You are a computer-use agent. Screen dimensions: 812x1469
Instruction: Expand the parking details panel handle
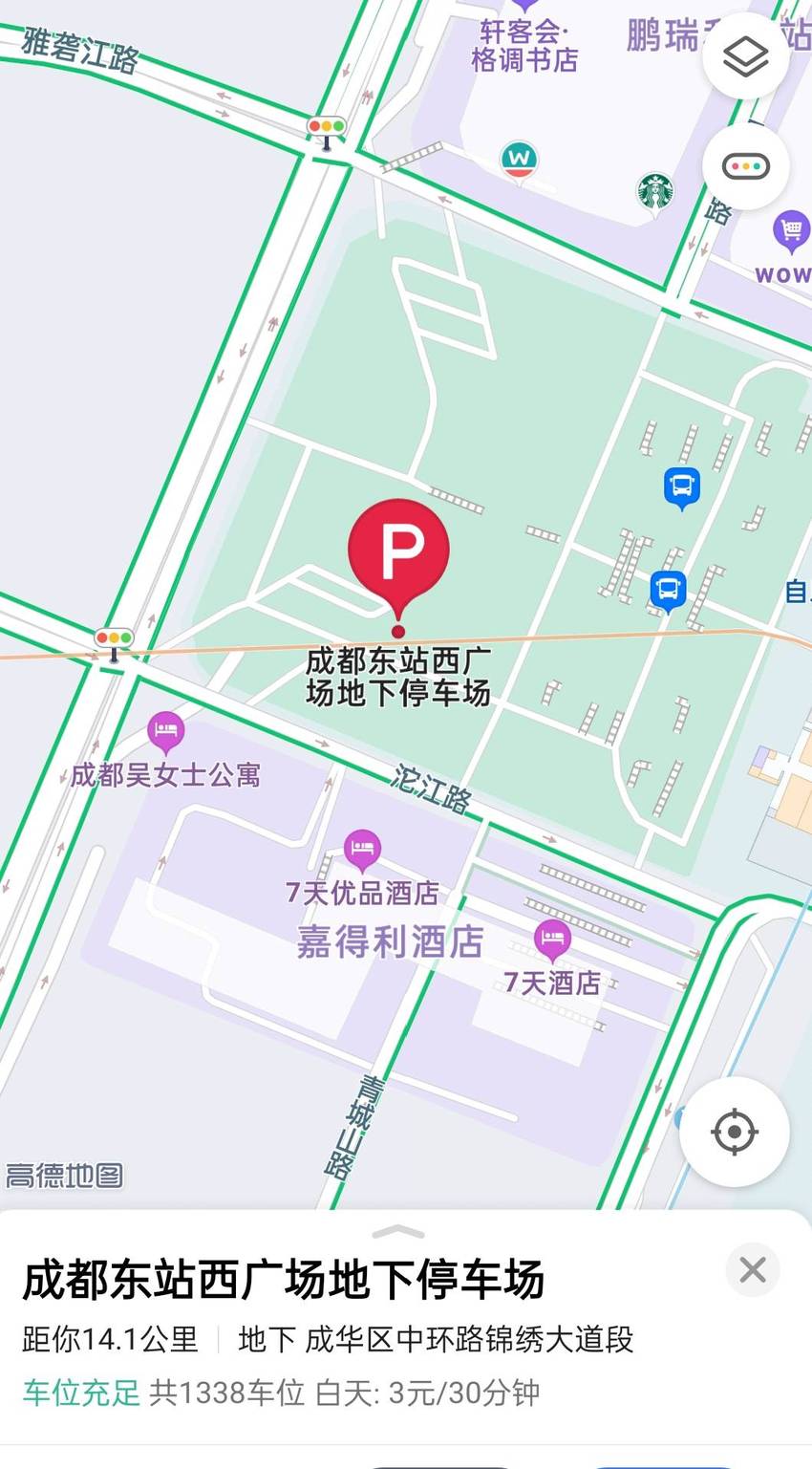(398, 1230)
